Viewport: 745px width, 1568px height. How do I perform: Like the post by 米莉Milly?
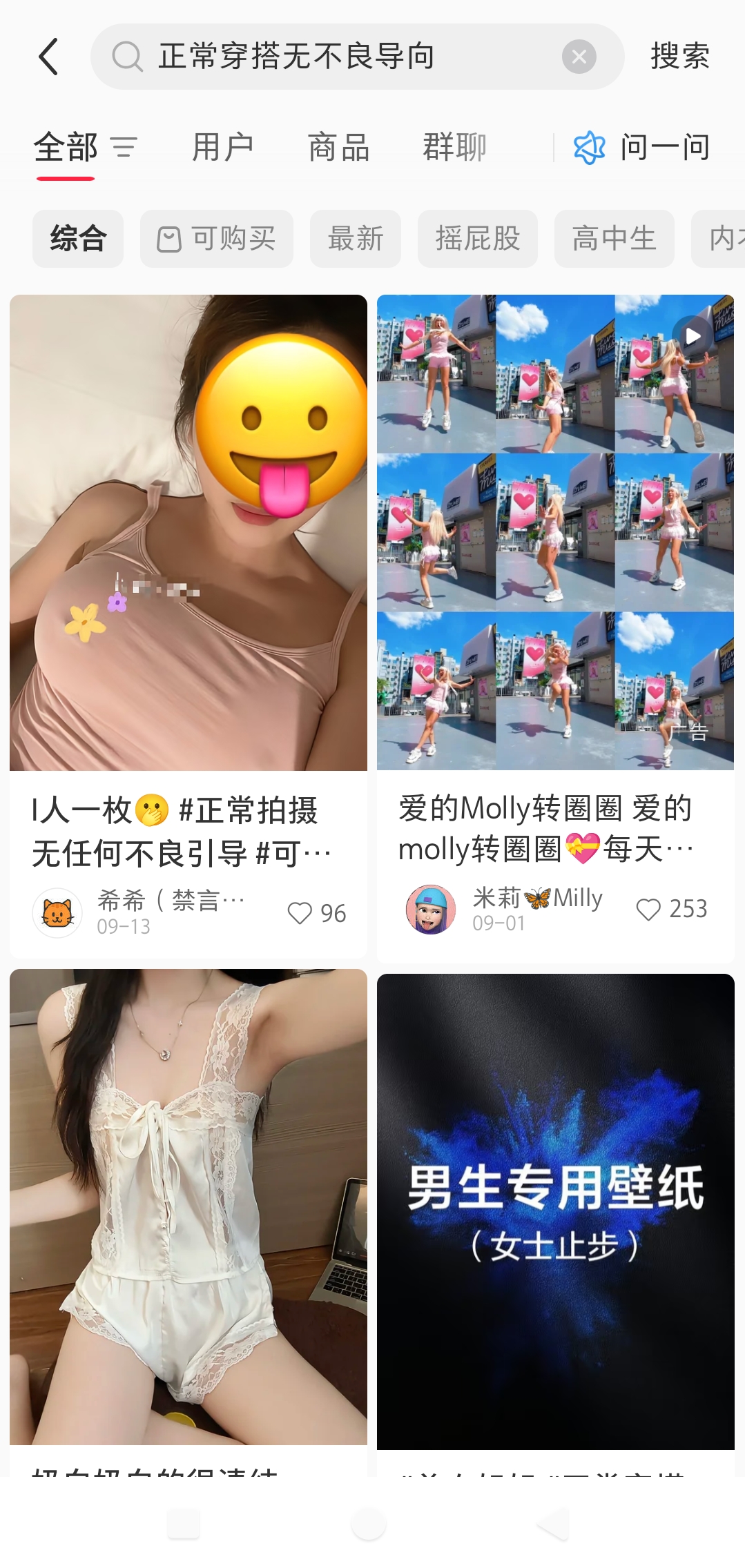[648, 910]
